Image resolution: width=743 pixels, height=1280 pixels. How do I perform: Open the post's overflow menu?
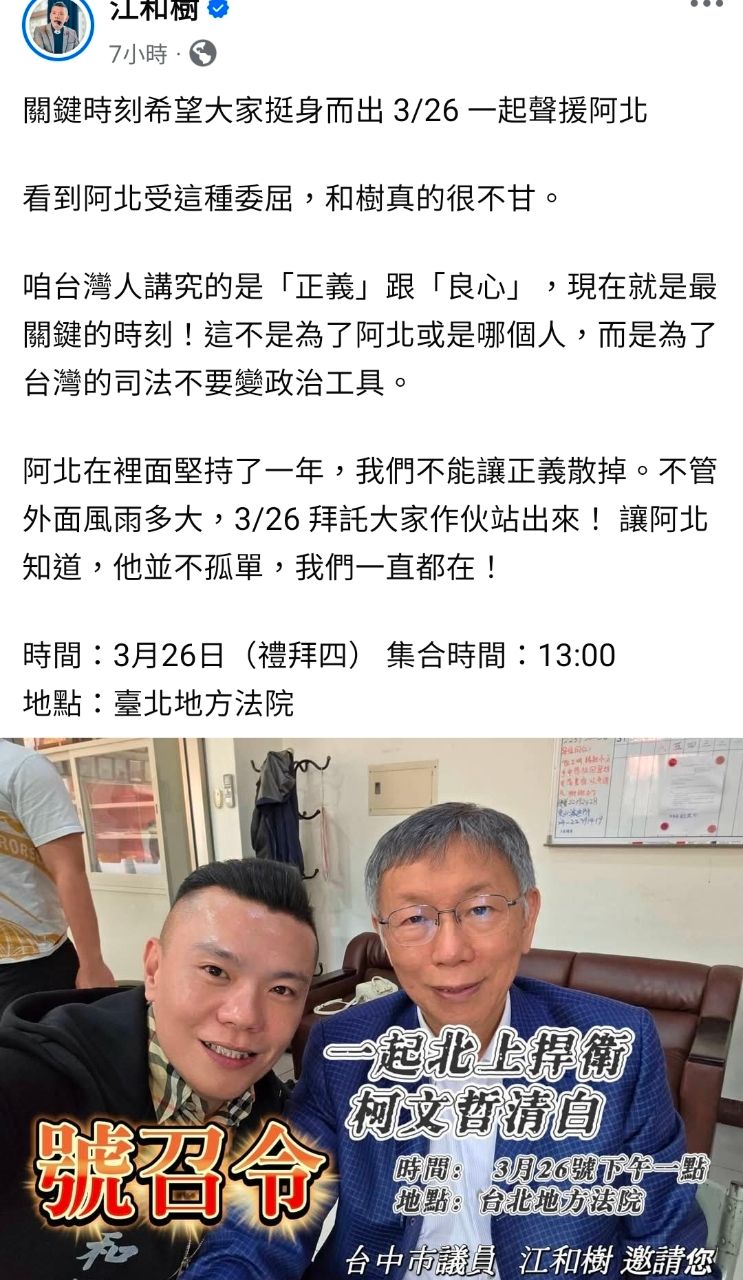point(706,5)
